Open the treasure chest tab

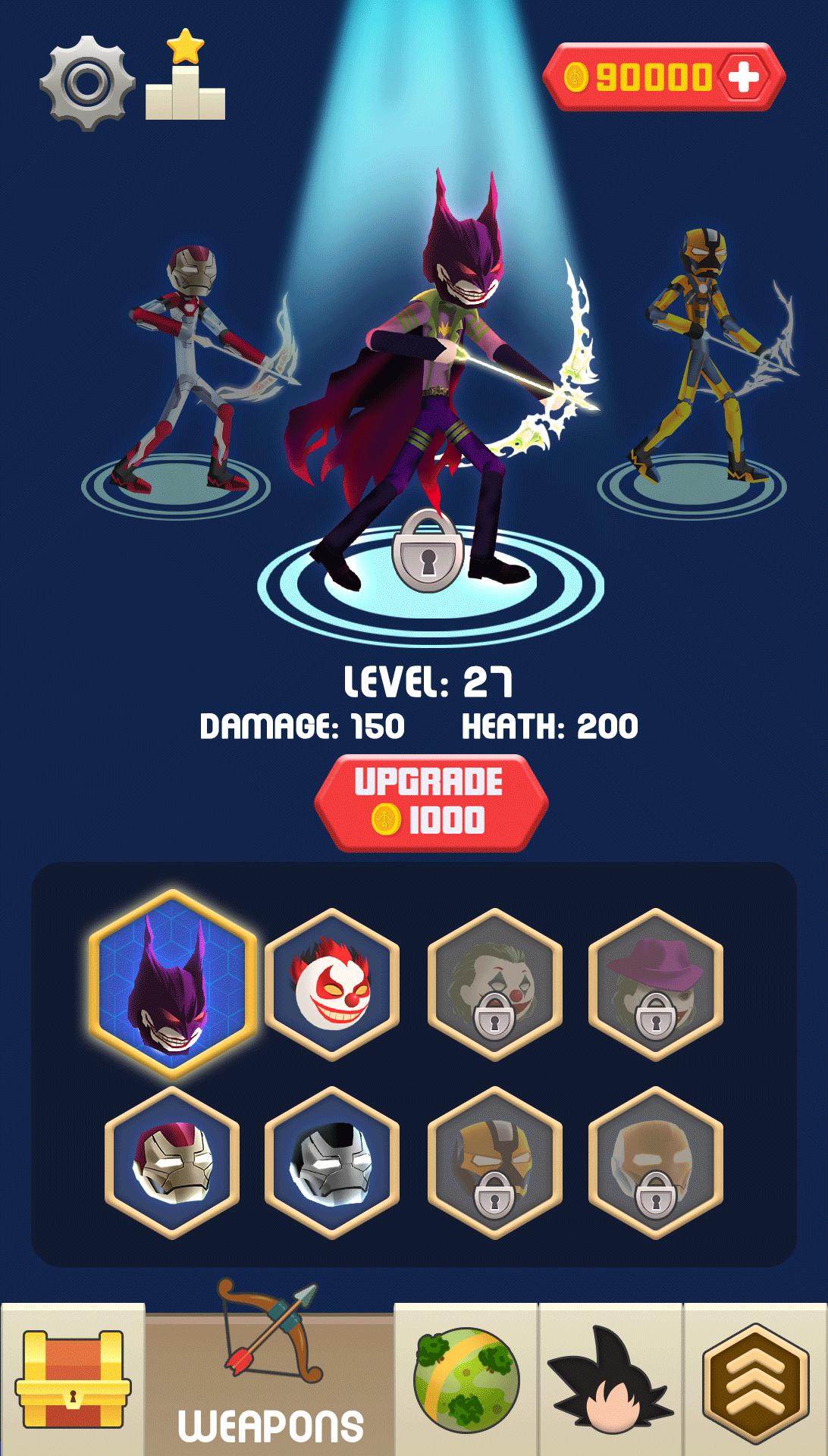point(73,1379)
